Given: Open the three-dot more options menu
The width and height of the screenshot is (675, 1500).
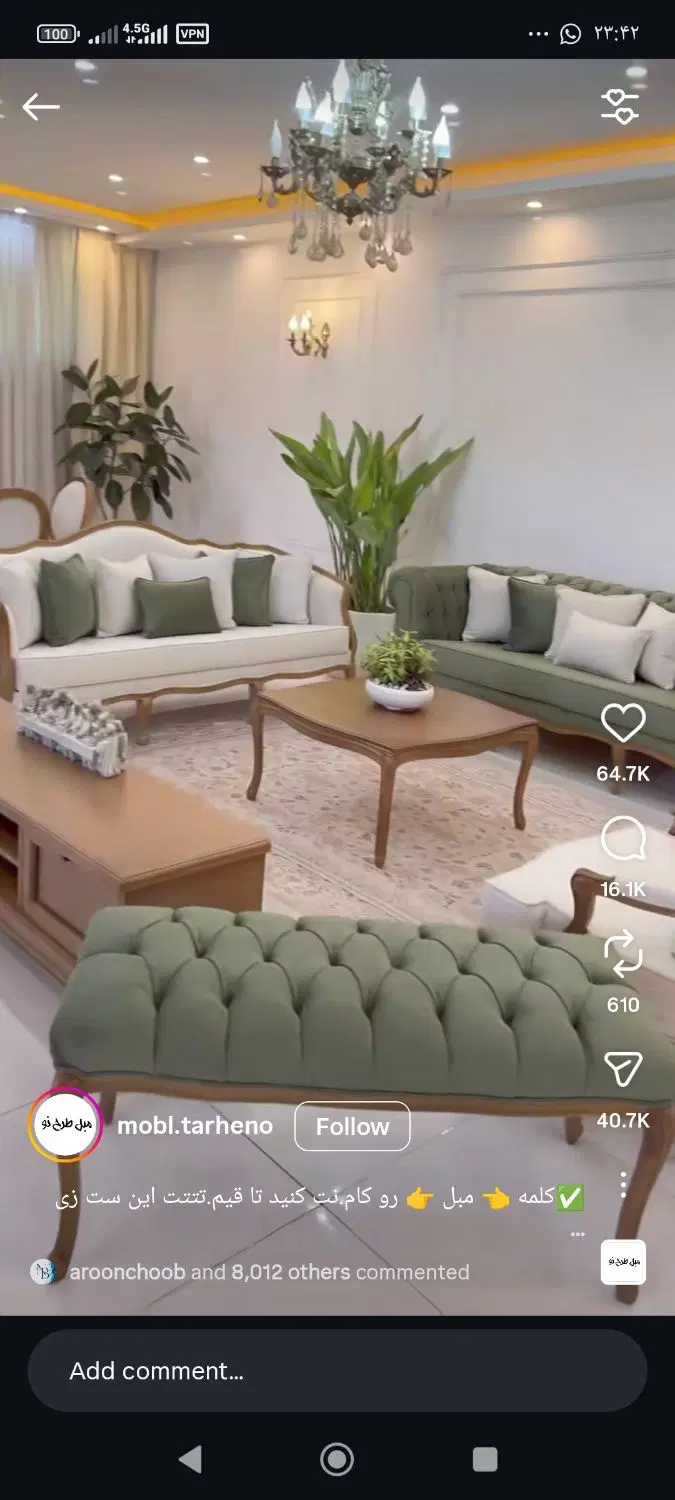Looking at the screenshot, I should [623, 1185].
